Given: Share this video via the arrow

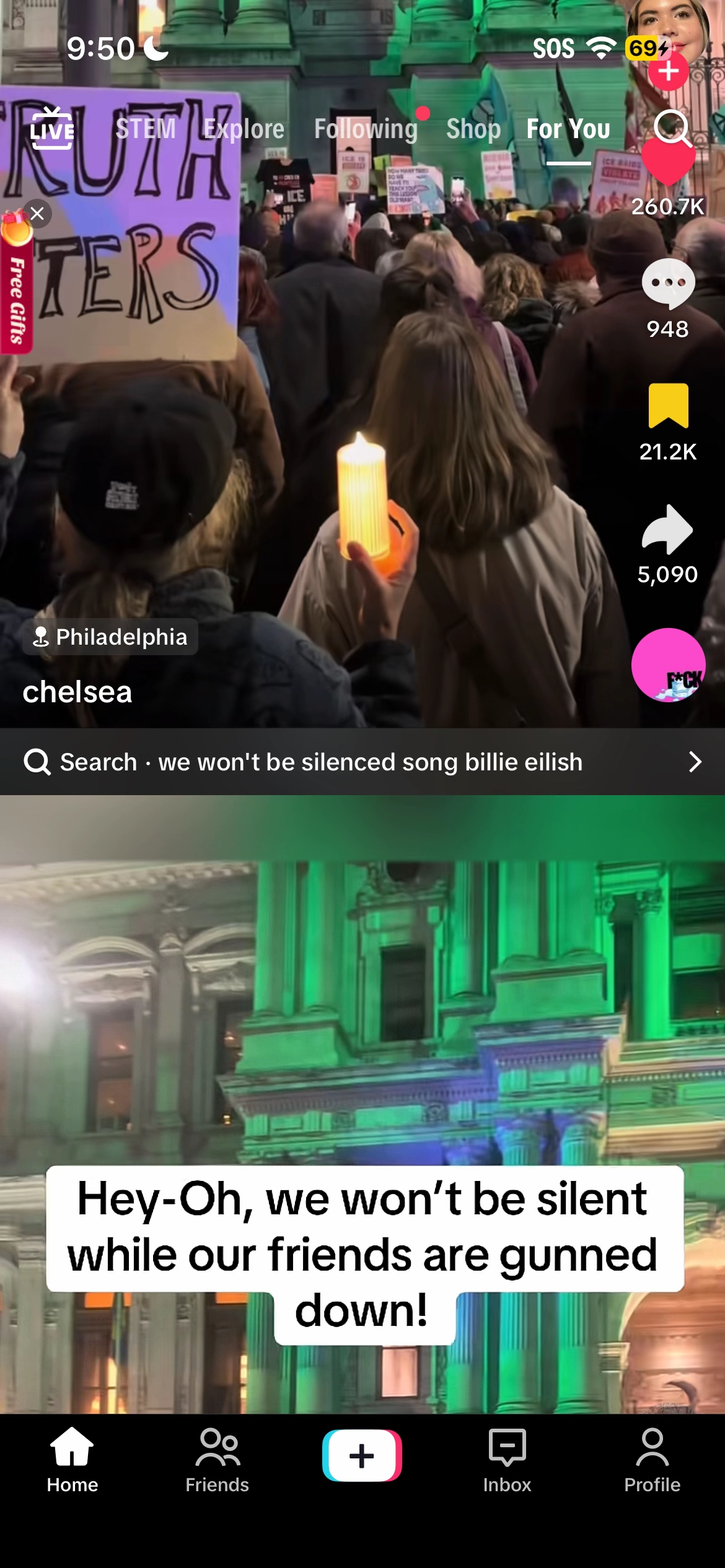Looking at the screenshot, I should coord(668,530).
